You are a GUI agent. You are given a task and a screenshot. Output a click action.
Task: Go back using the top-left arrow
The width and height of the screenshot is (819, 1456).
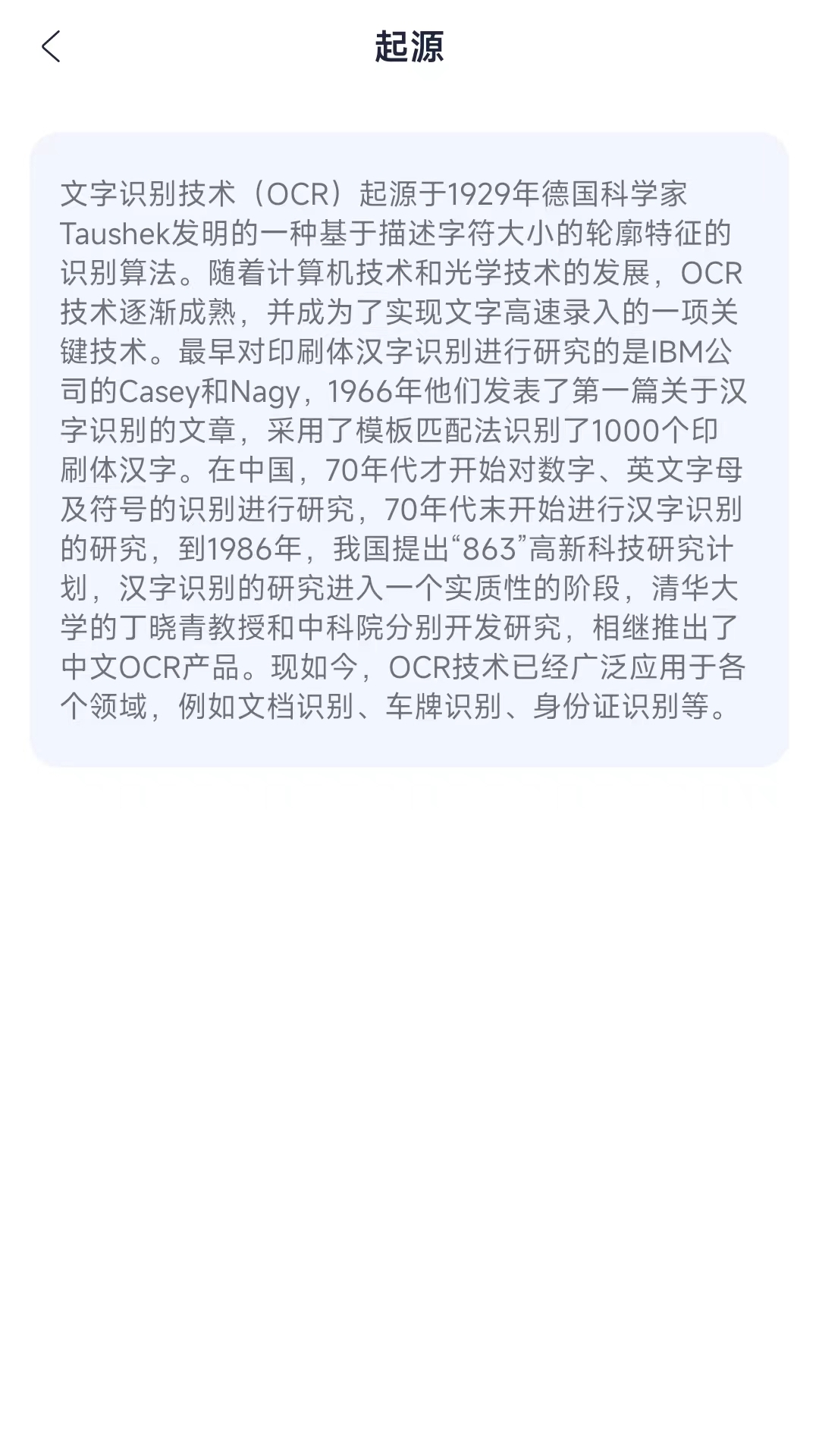tap(51, 47)
